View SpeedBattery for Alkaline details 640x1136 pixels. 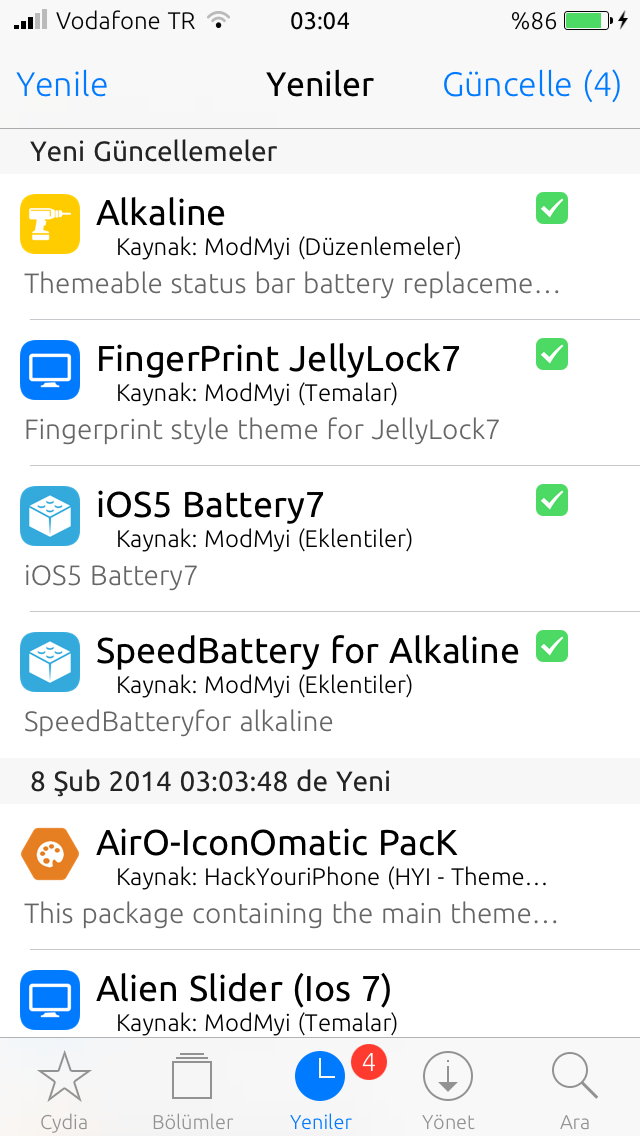pyautogui.click(x=320, y=685)
